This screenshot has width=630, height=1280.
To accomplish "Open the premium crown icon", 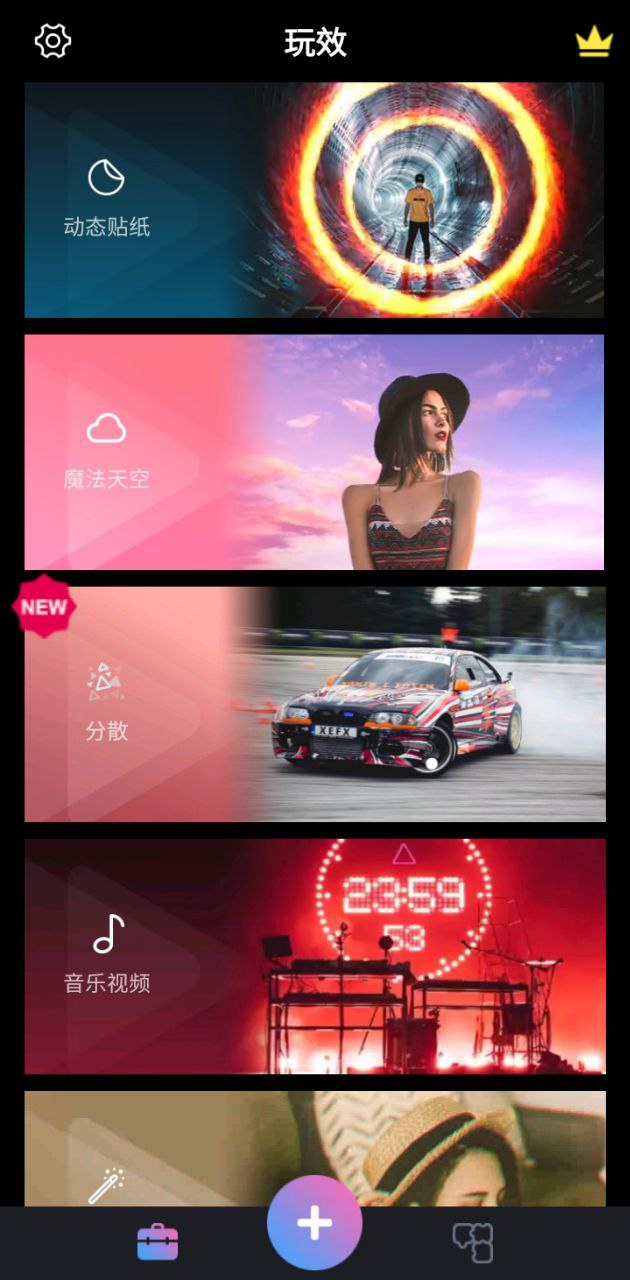I will (x=593, y=42).
